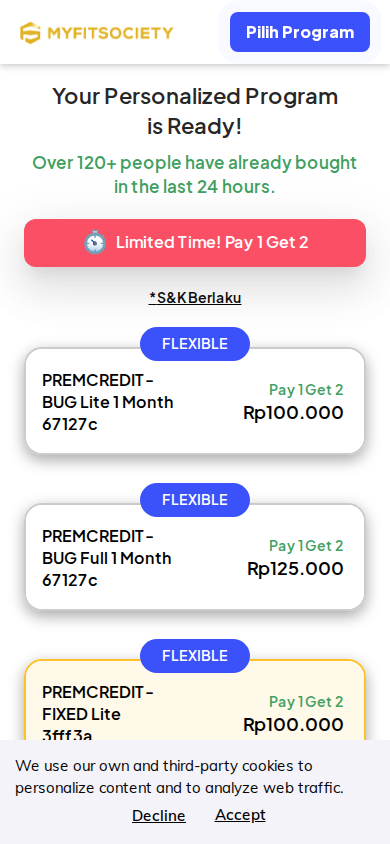Open the MYFITSOCIETY home logo
This screenshot has height=844, width=390.
click(97, 33)
